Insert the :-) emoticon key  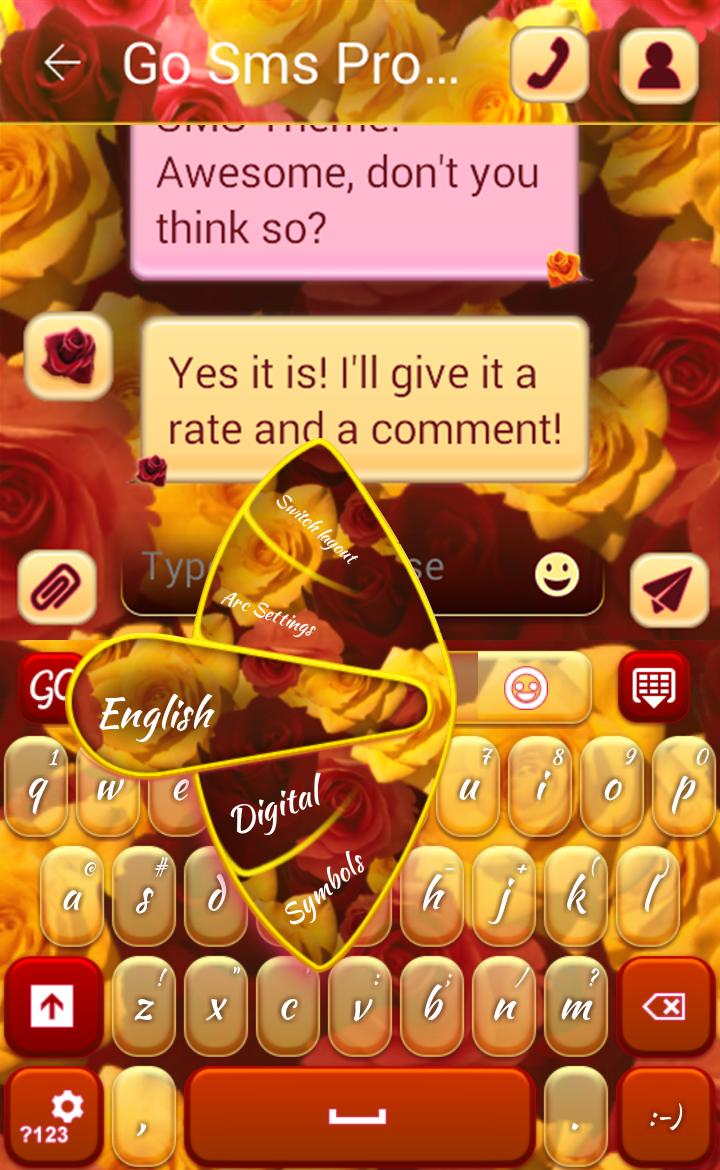[x=665, y=1116]
